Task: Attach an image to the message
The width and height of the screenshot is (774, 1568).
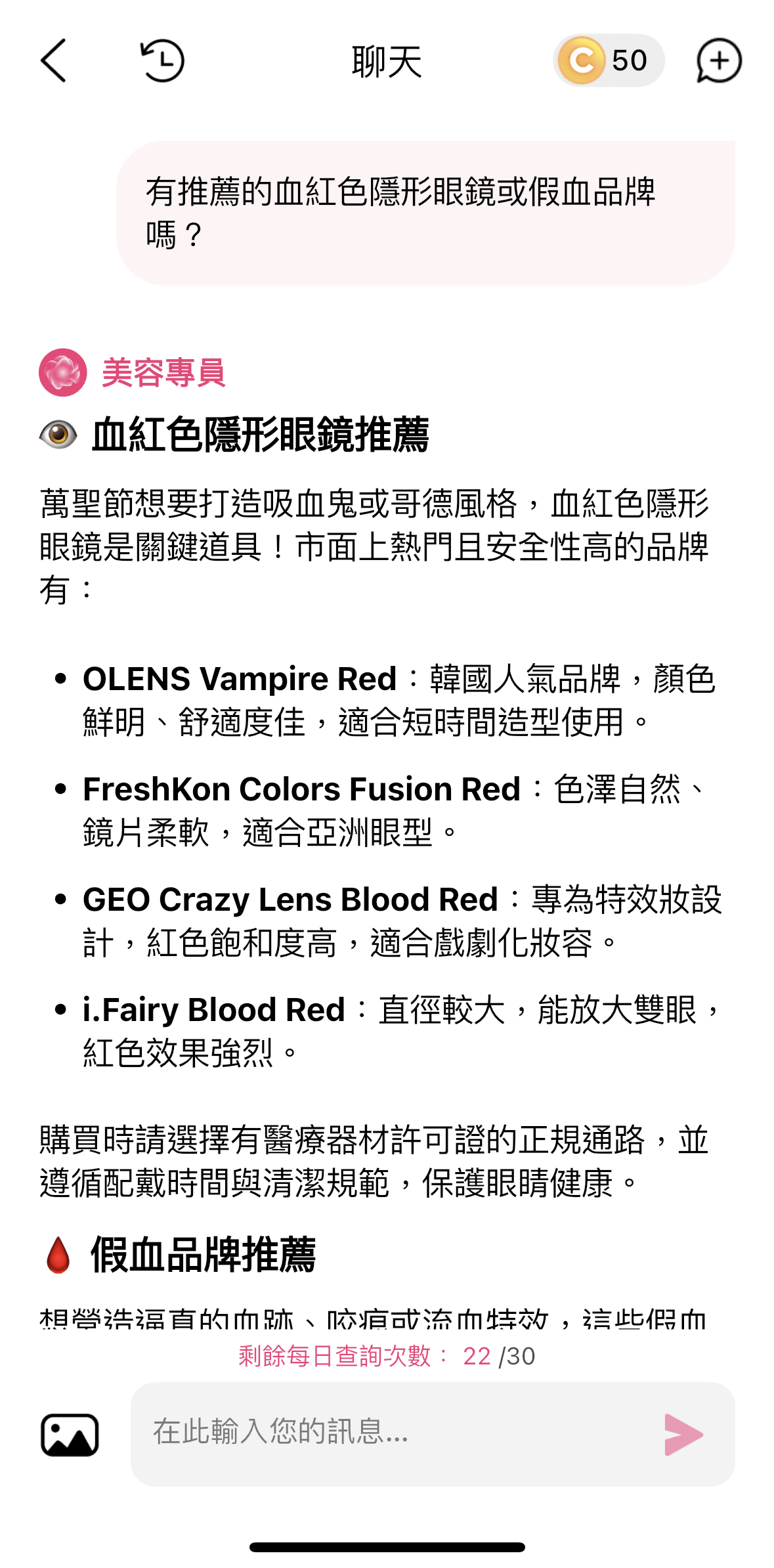Action: point(70,1435)
